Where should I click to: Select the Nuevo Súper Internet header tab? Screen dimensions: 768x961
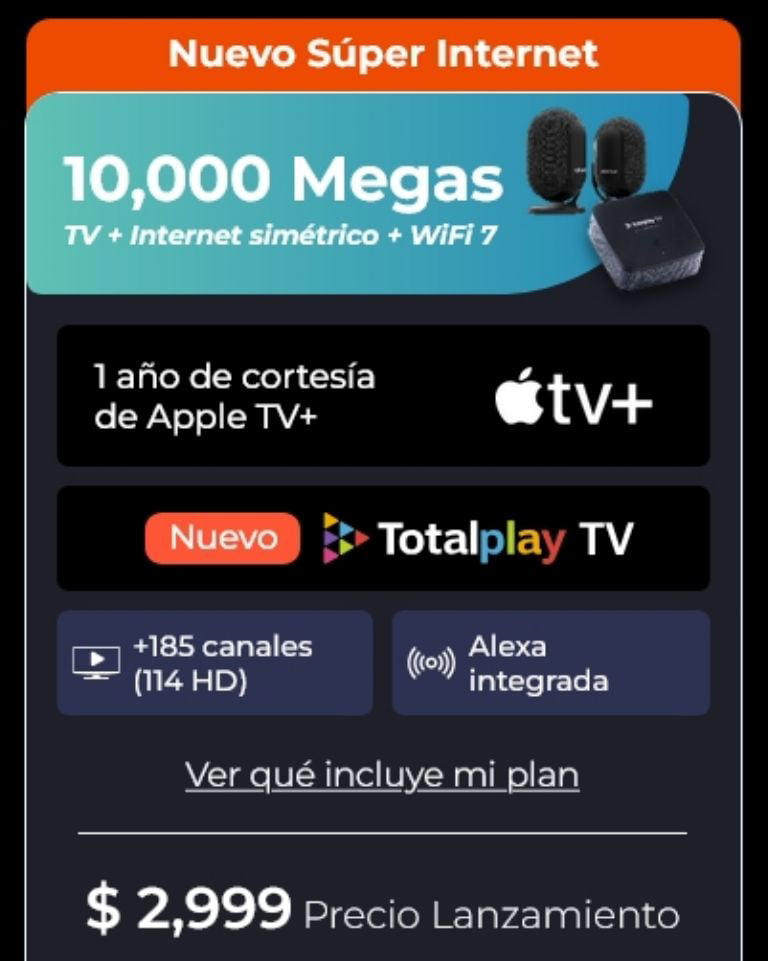(384, 53)
